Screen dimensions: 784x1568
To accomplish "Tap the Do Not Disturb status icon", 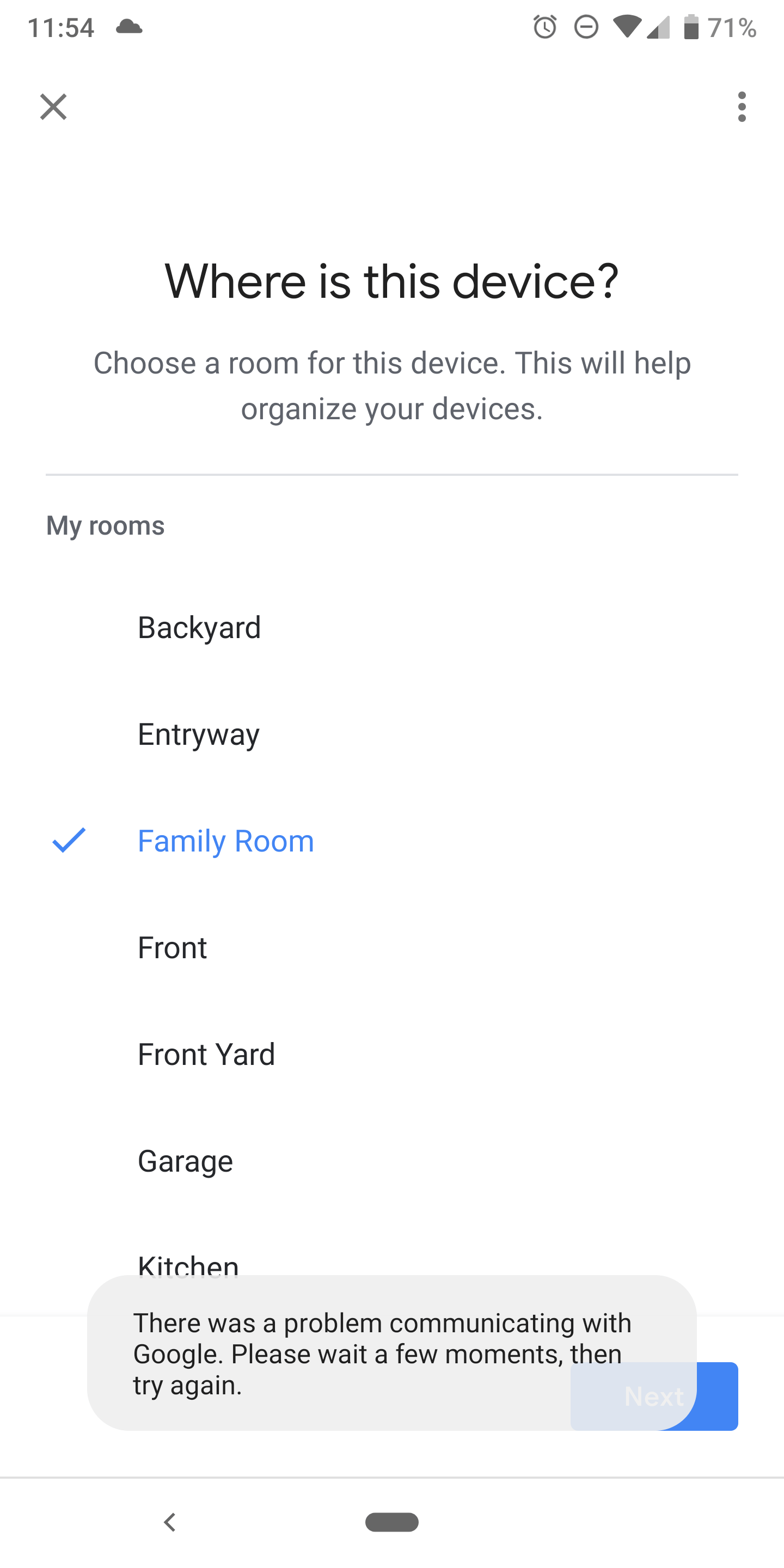I will (x=586, y=27).
